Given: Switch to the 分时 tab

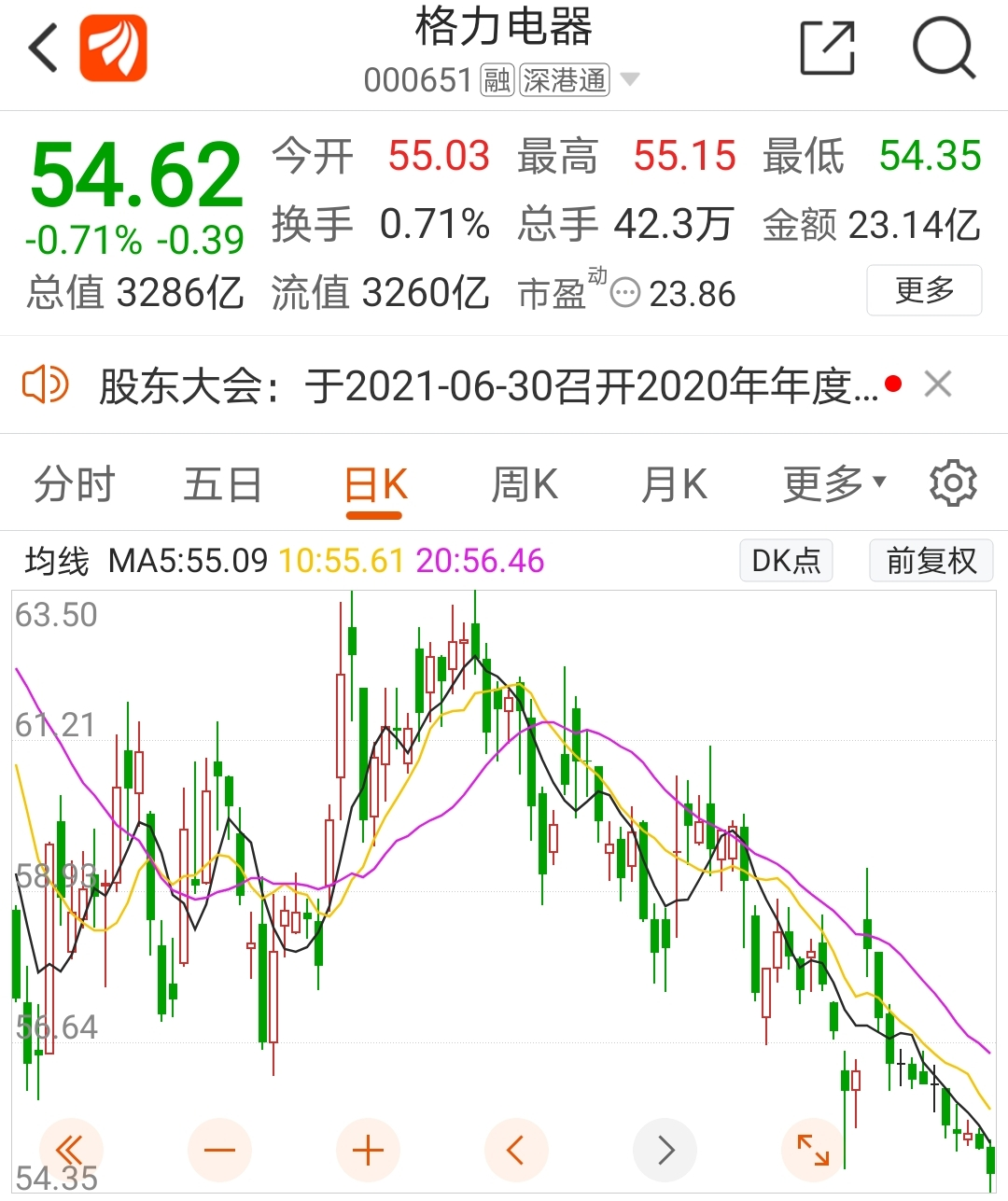Looking at the screenshot, I should point(74,484).
